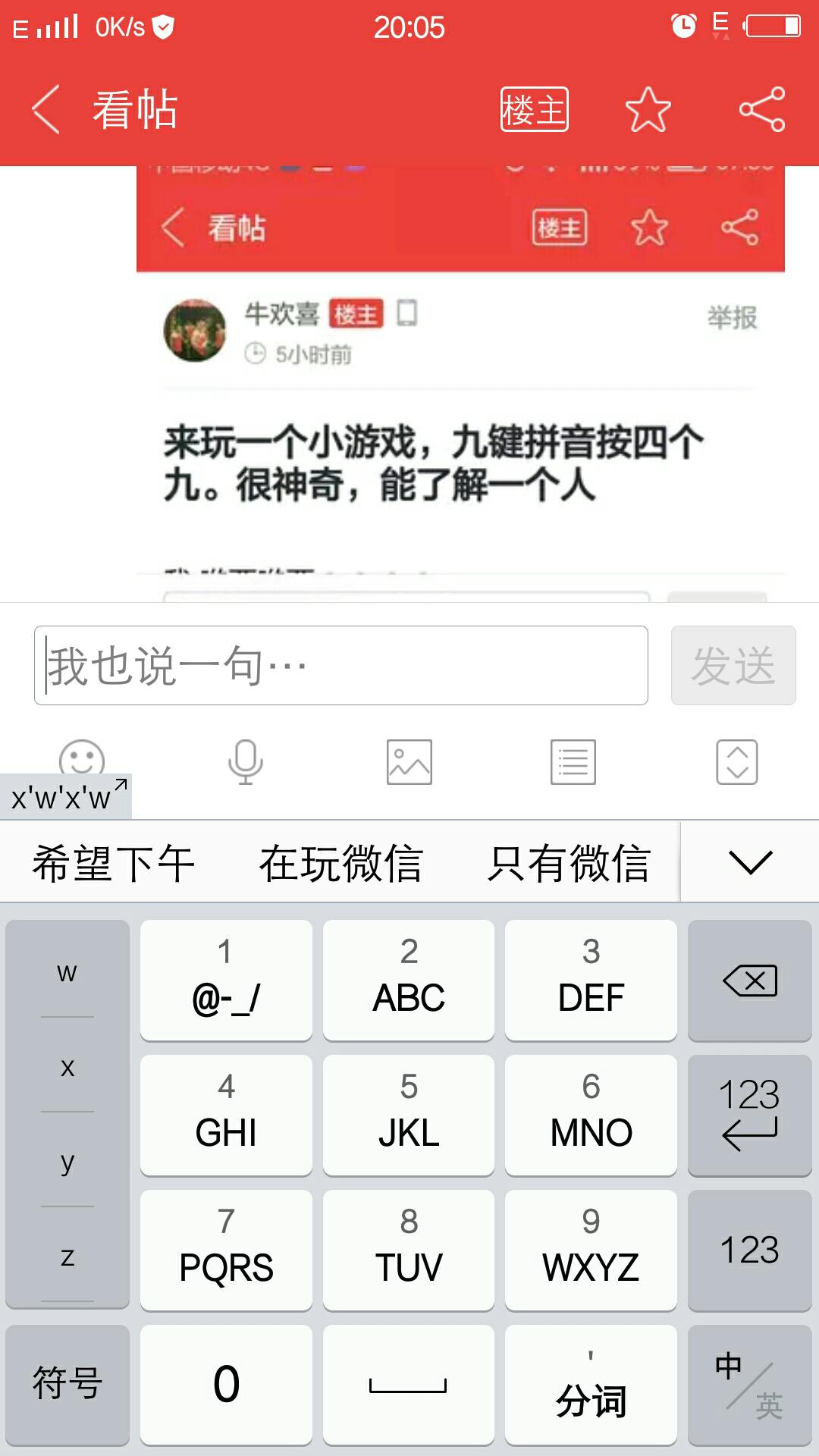Open the text list icon
The width and height of the screenshot is (819, 1456).
tap(573, 761)
